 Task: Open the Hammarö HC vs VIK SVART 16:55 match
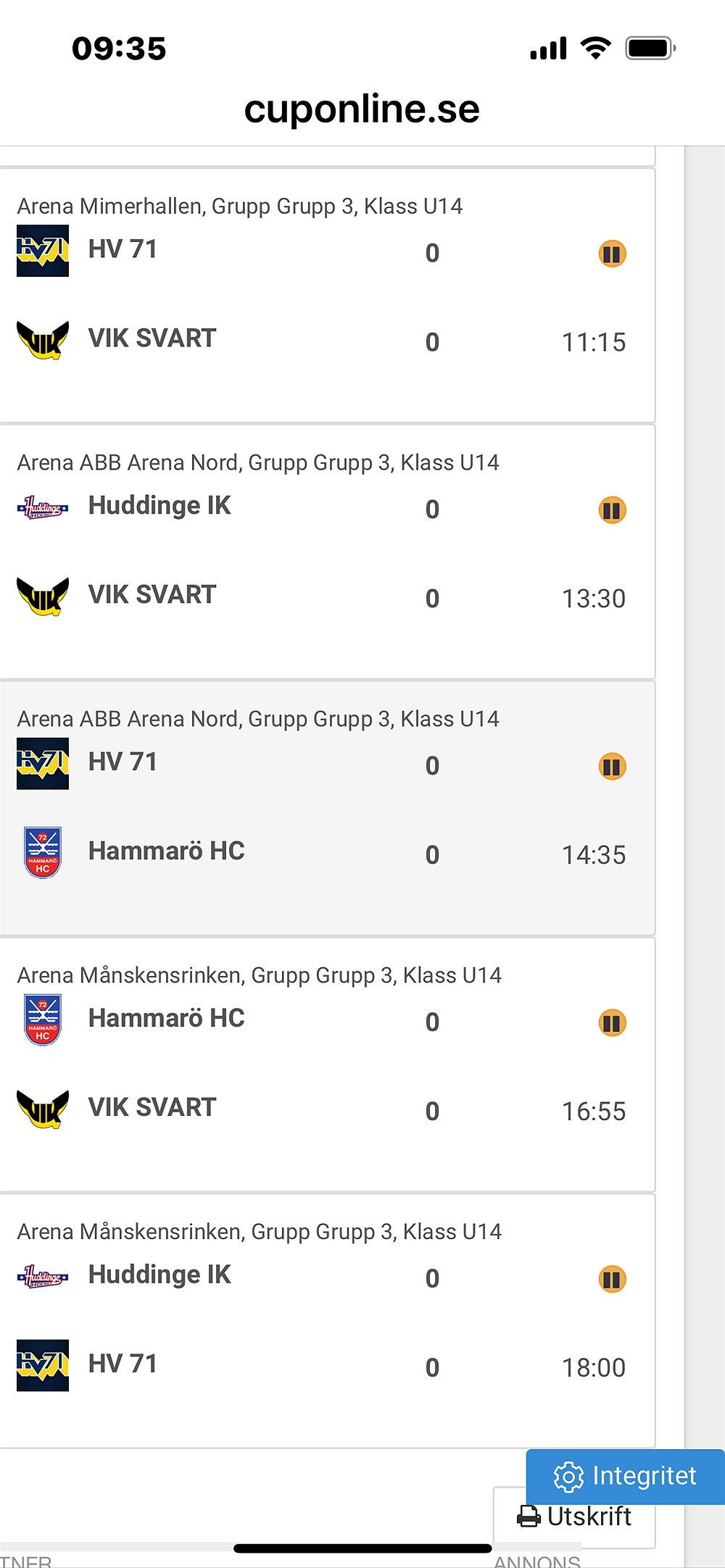click(326, 1065)
